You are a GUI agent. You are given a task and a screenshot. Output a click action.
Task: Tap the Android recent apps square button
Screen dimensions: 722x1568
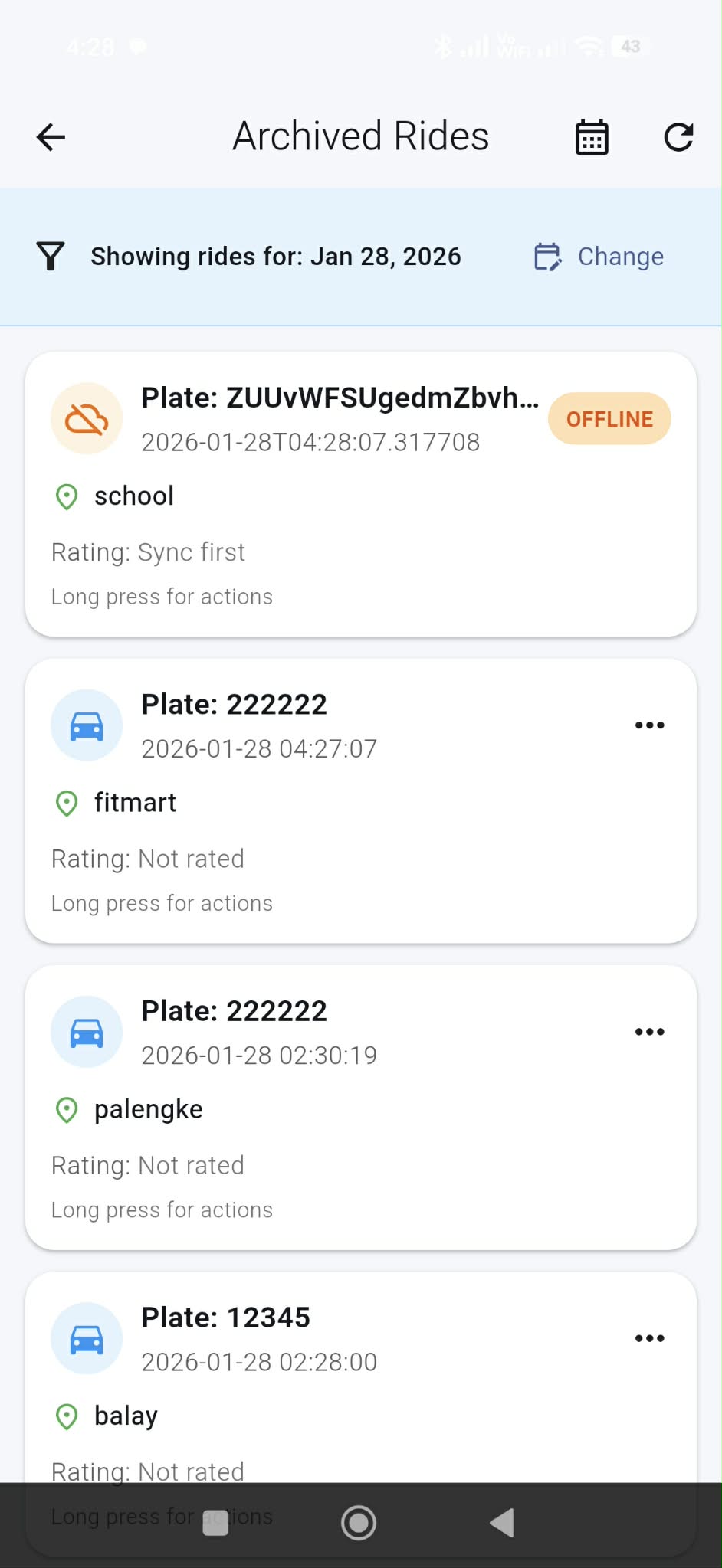[x=215, y=1522]
